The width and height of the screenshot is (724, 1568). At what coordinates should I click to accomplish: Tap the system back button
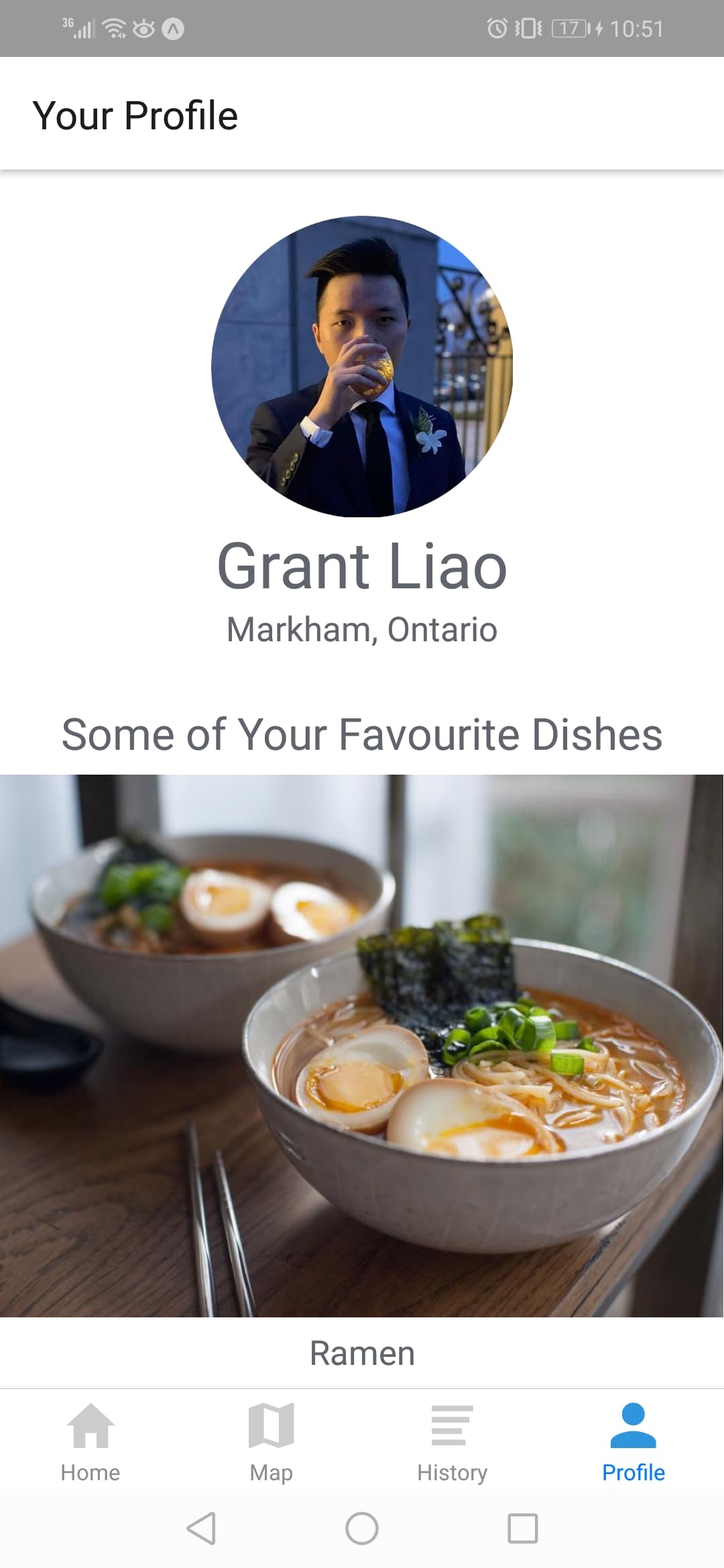201,1528
